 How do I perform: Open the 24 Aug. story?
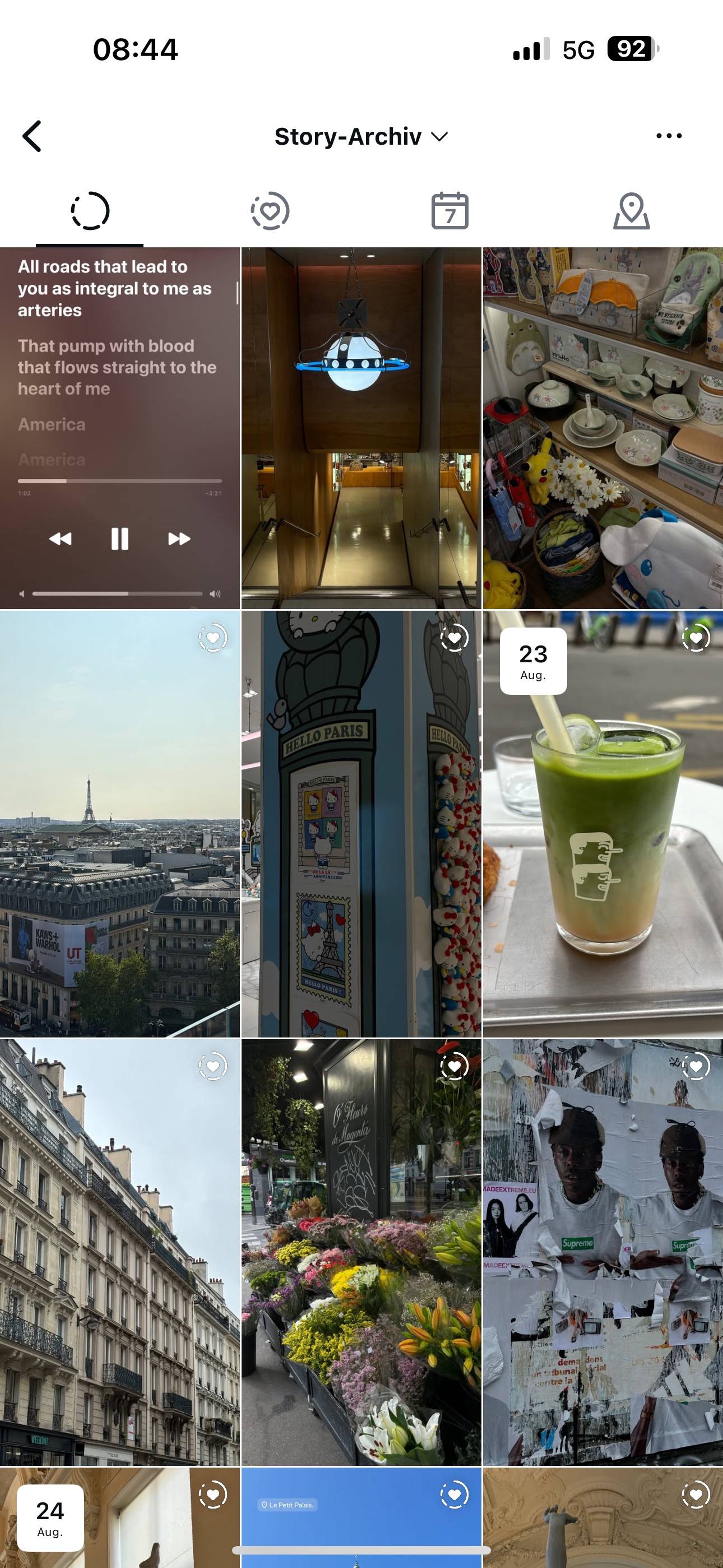pos(120,1518)
